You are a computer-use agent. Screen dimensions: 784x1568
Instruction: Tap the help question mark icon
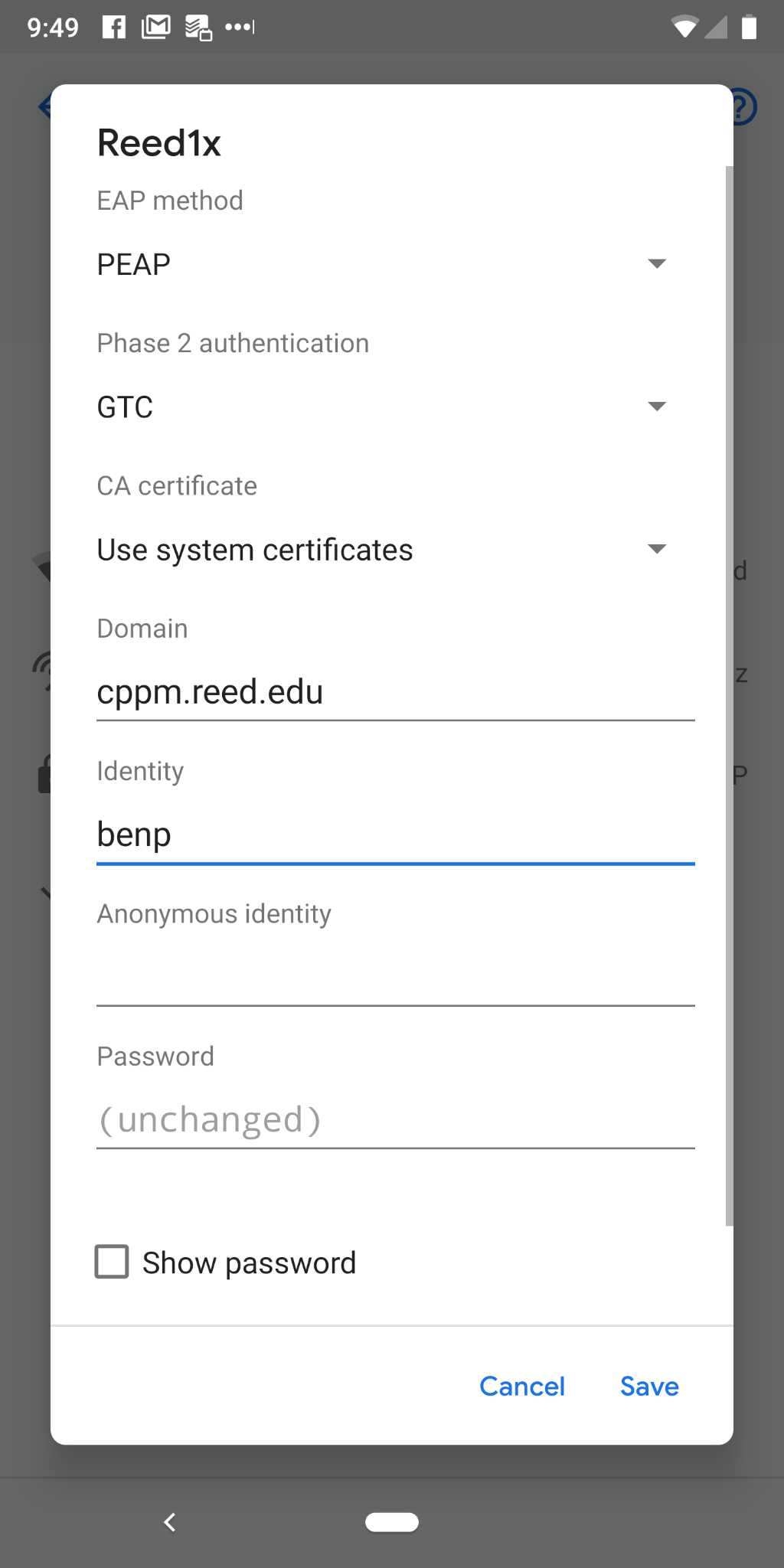[741, 106]
